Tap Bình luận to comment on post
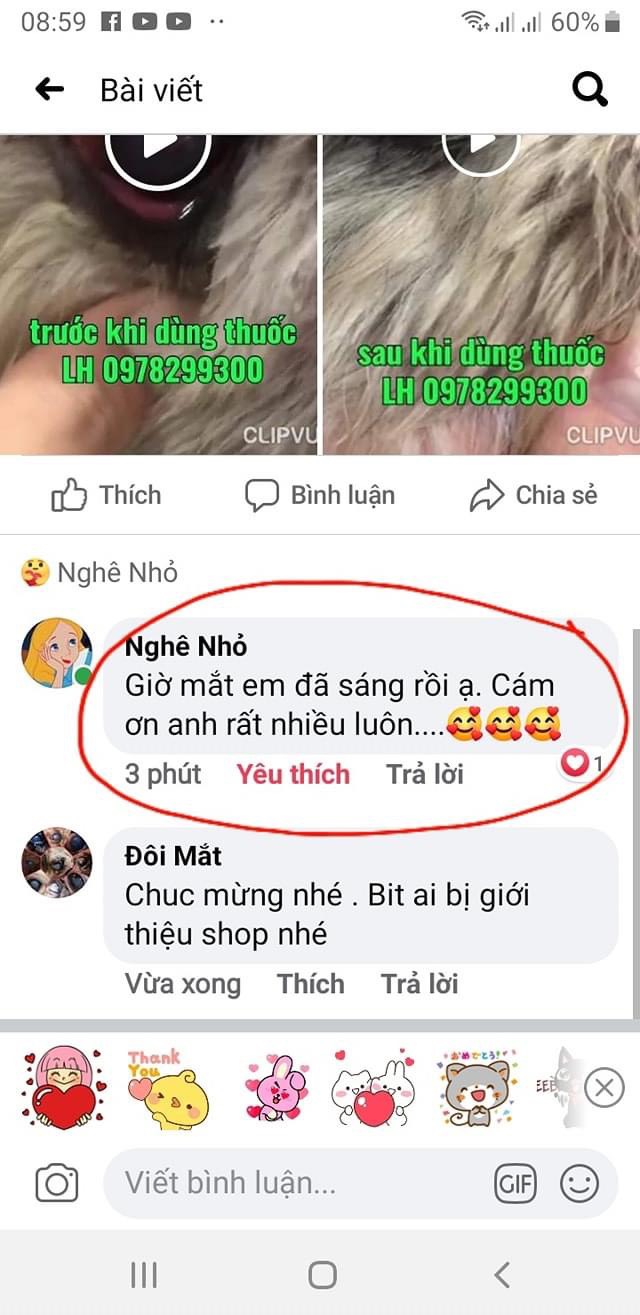 click(320, 495)
